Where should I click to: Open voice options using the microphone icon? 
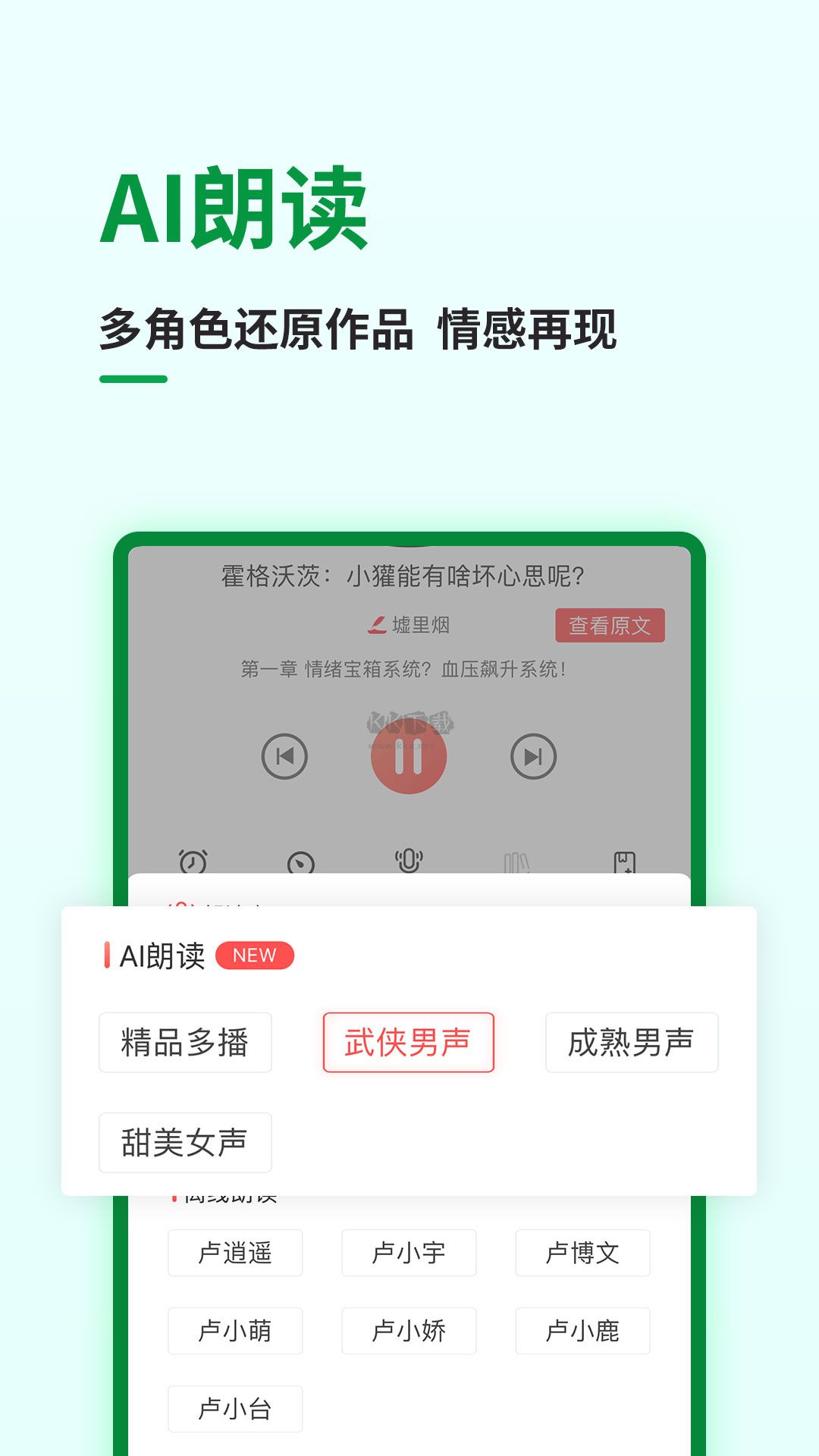(x=409, y=861)
